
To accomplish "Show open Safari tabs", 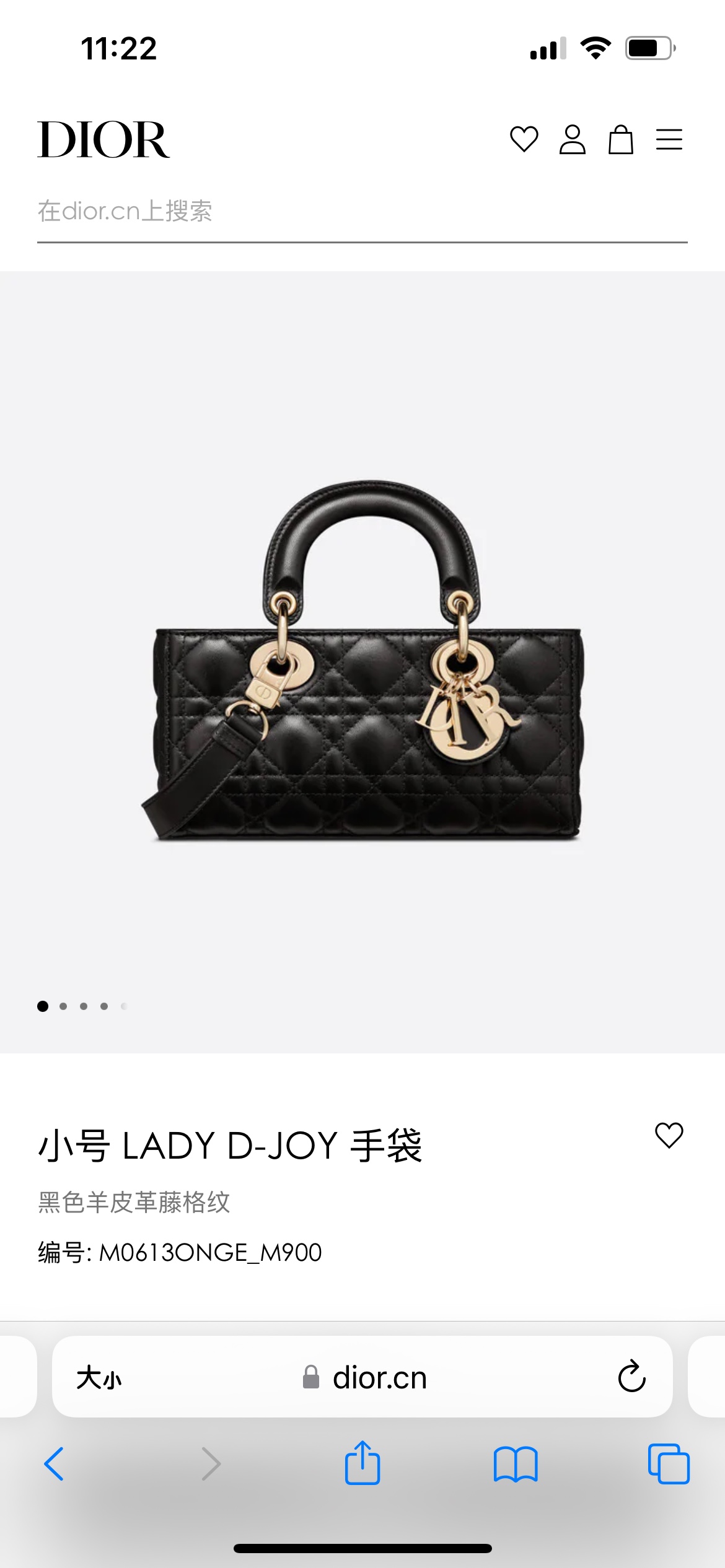I will 669,1464.
